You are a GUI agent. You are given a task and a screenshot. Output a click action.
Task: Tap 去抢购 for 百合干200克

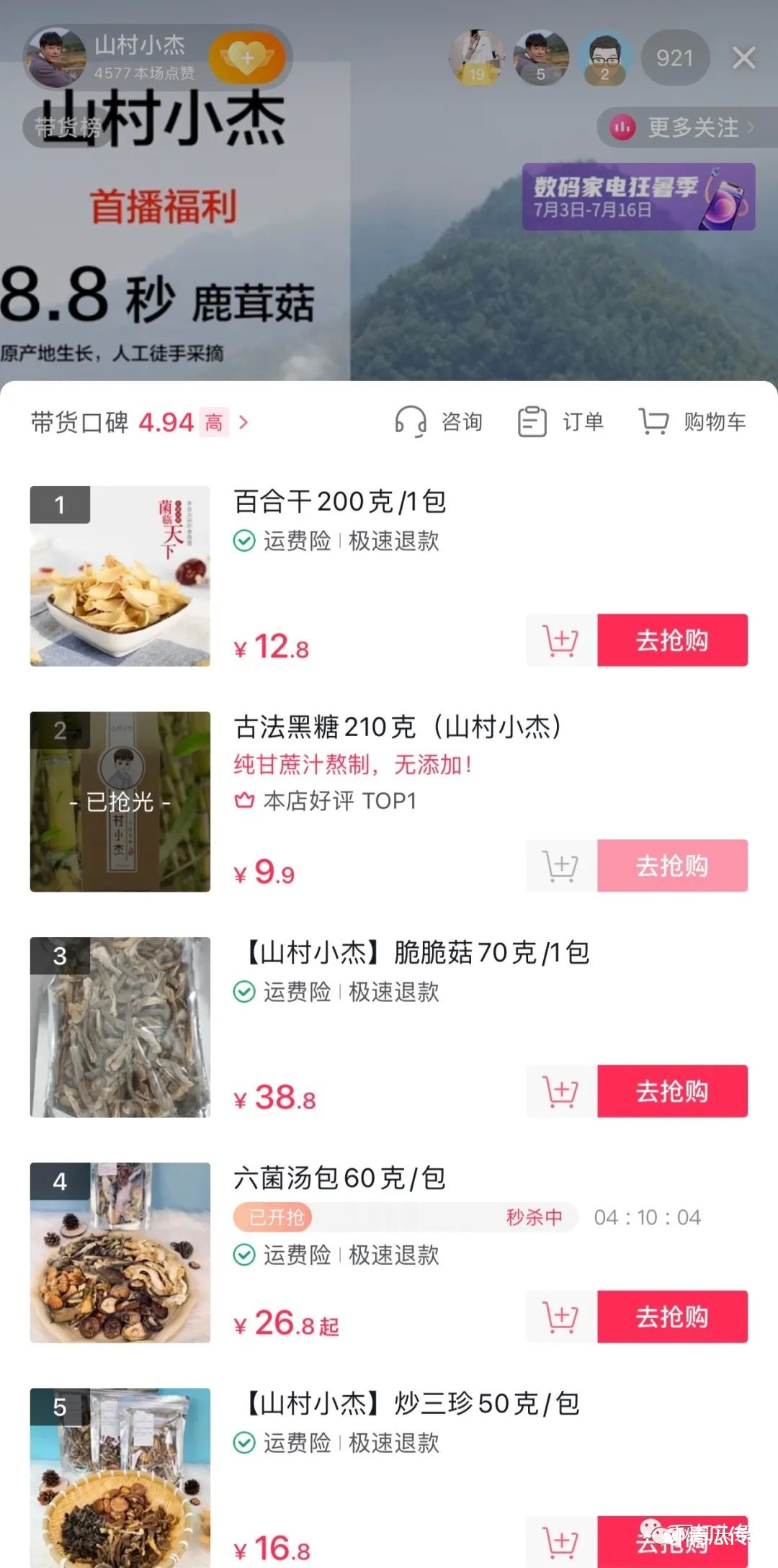(672, 640)
